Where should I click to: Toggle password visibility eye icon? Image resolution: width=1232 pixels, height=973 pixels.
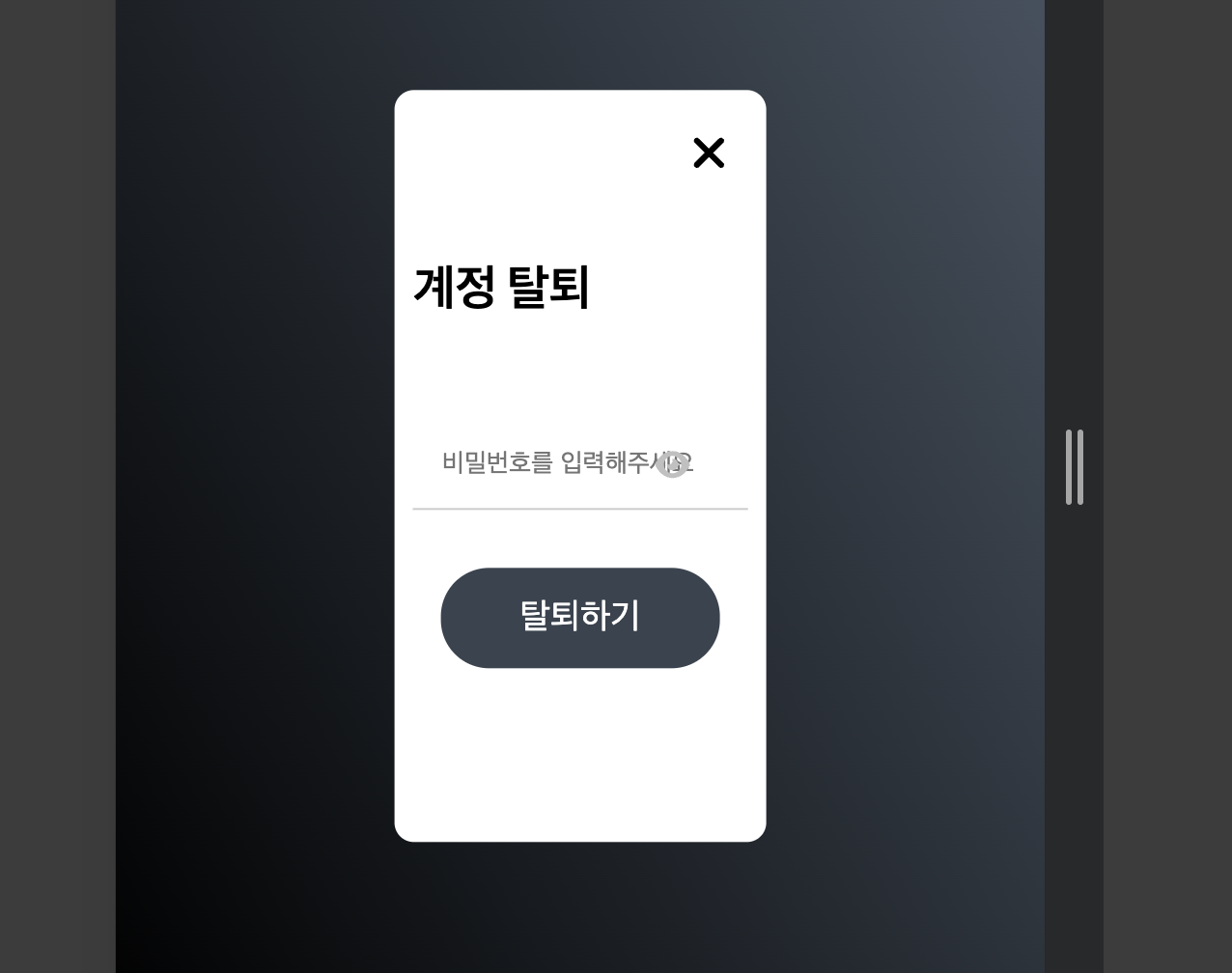point(672,464)
